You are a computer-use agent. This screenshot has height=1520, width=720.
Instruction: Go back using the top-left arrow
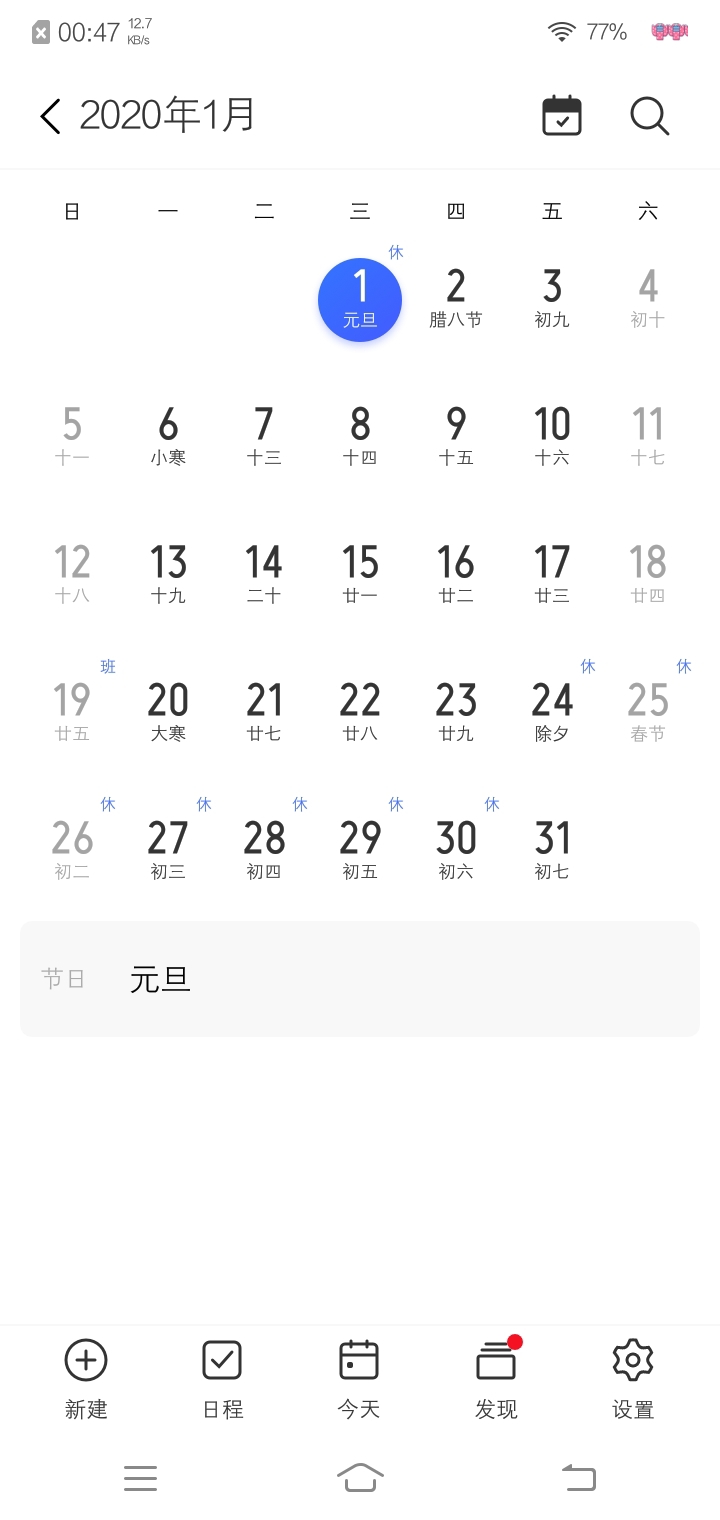[x=51, y=116]
